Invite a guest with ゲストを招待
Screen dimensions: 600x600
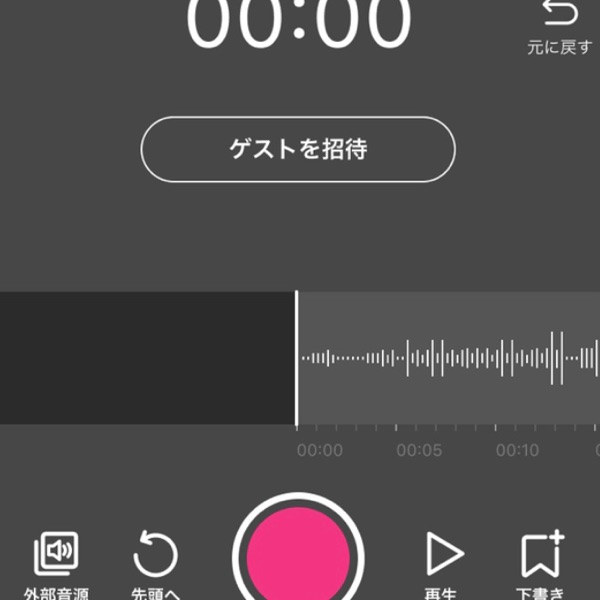298,150
